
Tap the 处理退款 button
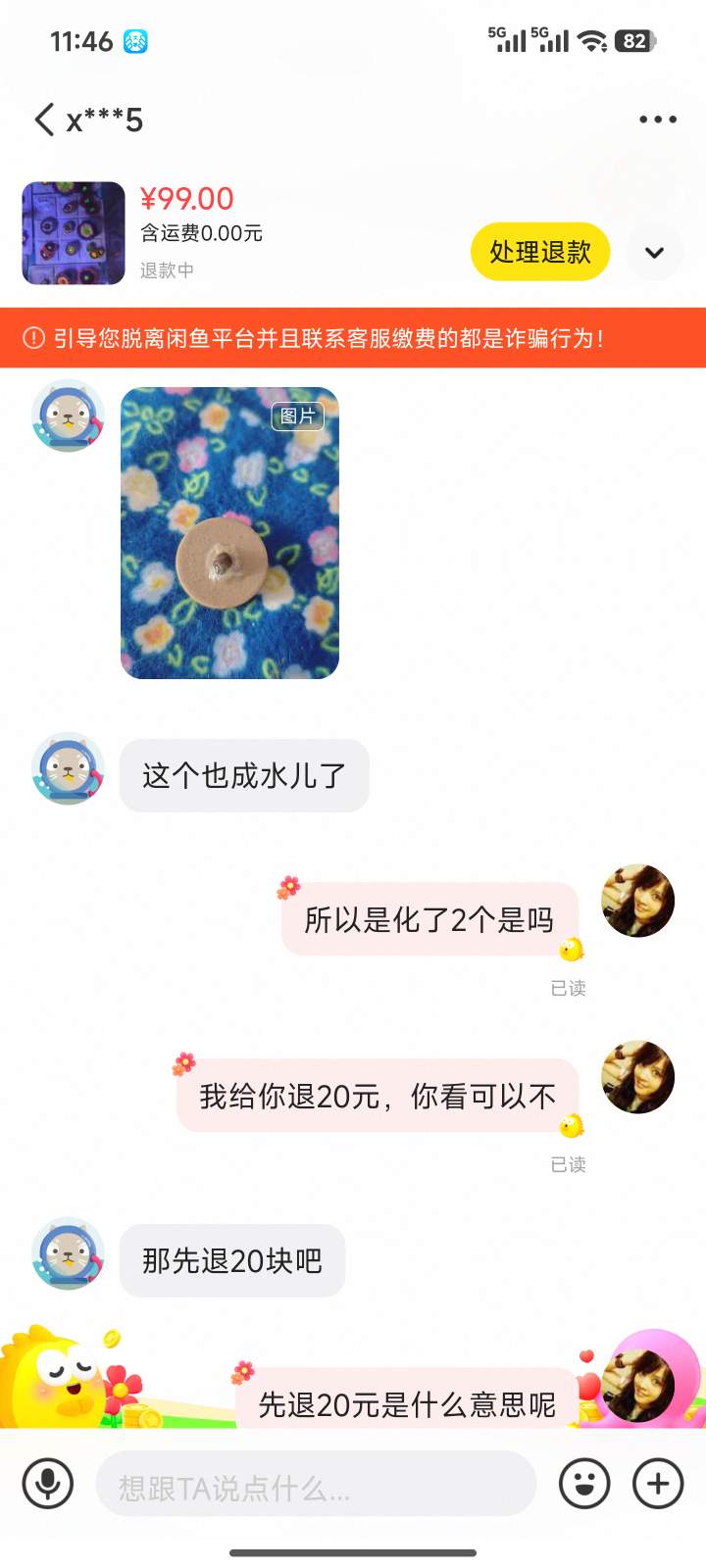(x=540, y=252)
